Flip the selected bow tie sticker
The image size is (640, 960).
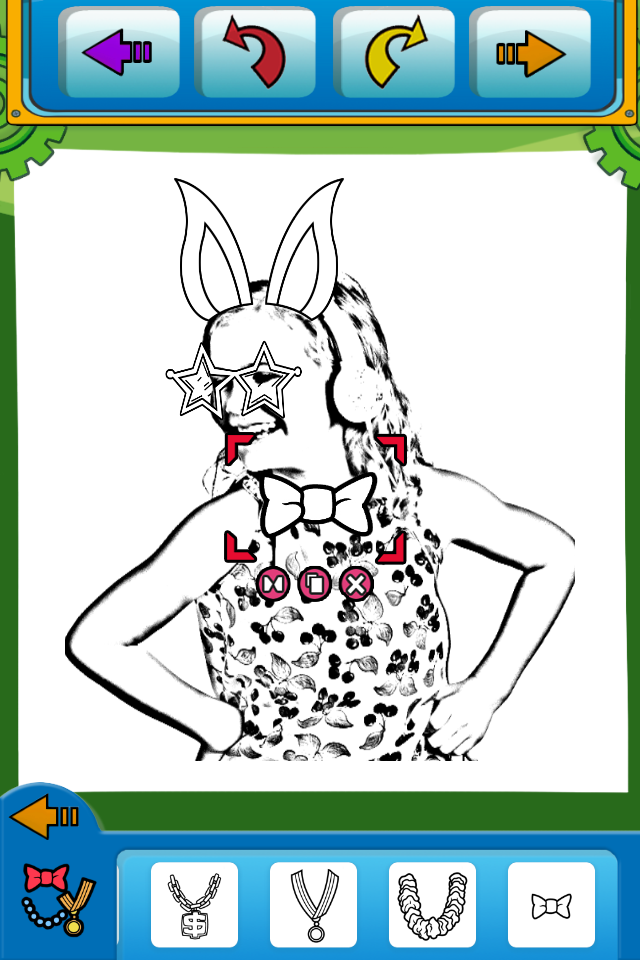coord(272,583)
